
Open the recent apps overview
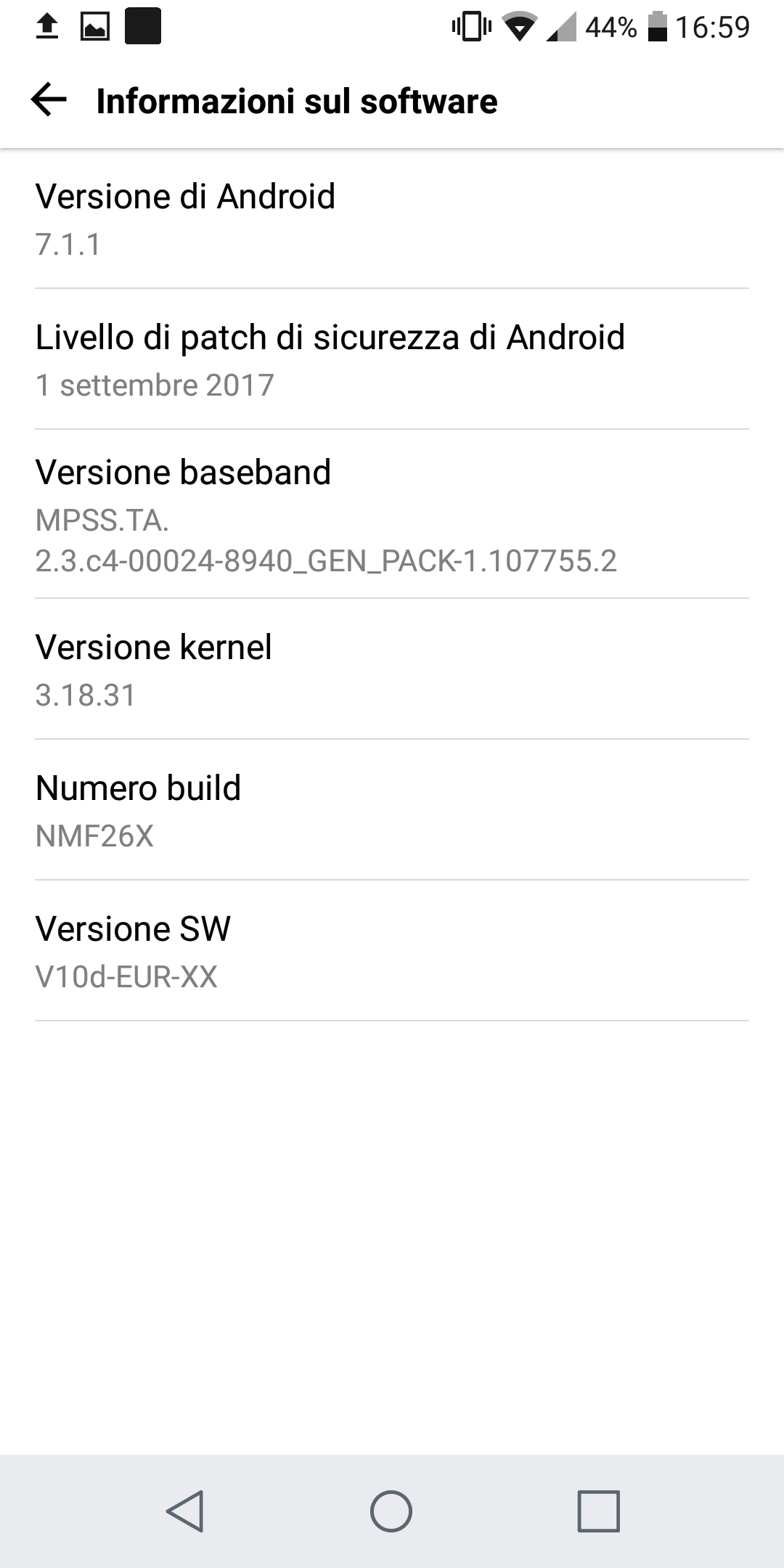[598, 1511]
